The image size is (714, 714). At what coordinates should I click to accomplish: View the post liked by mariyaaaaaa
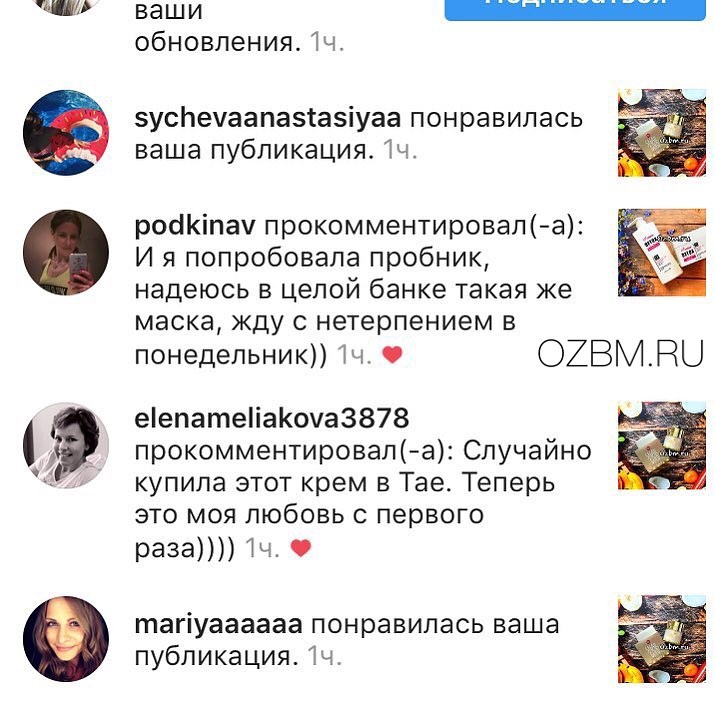coord(662,639)
